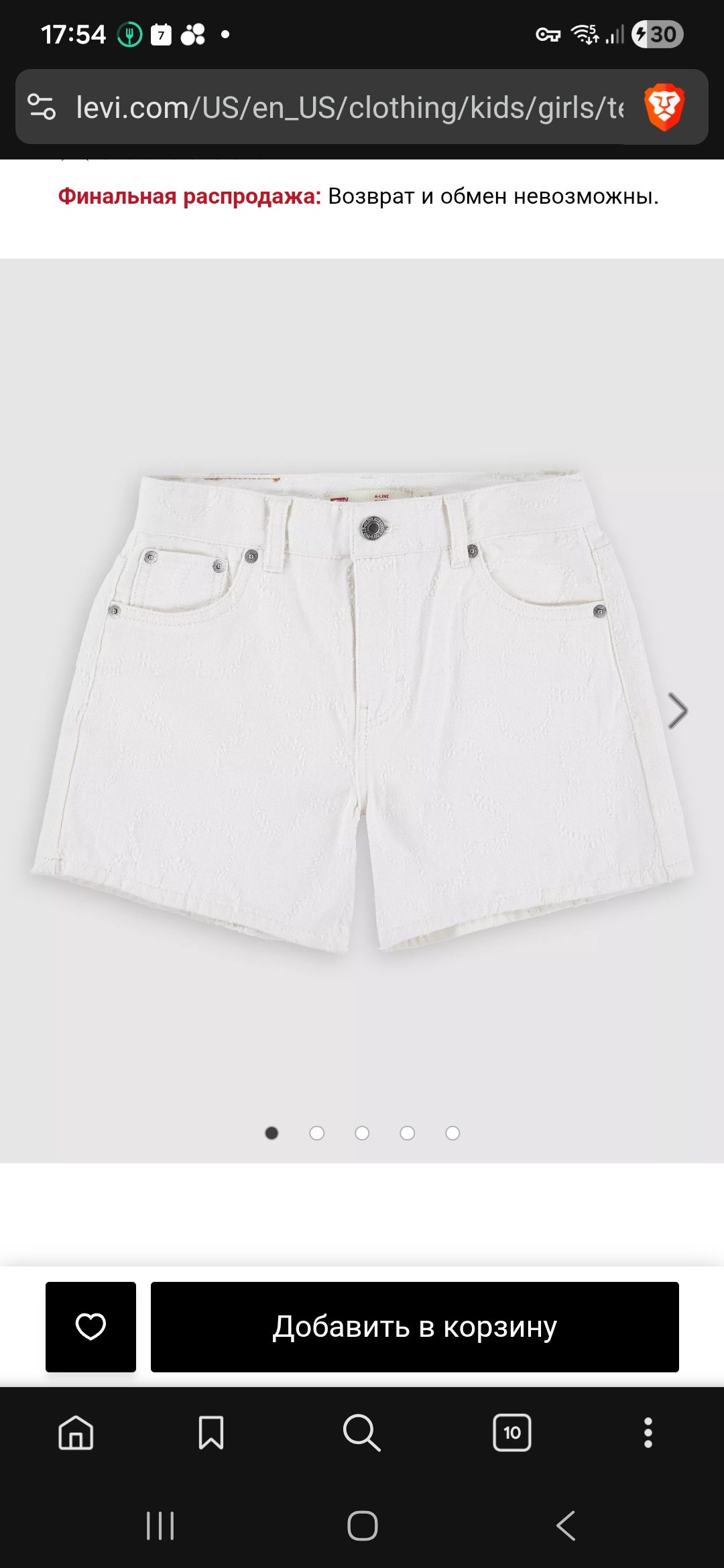The width and height of the screenshot is (724, 1568).
Task: Jump to the fifth product image dot
Action: (452, 1133)
